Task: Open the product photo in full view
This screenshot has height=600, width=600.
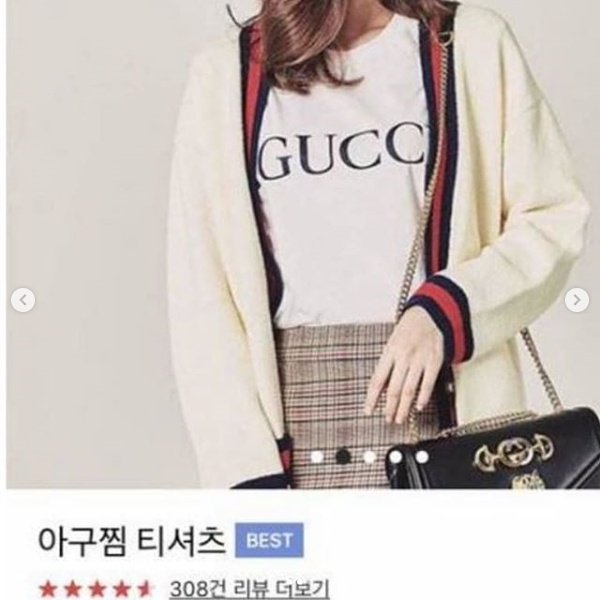Action: [x=300, y=230]
